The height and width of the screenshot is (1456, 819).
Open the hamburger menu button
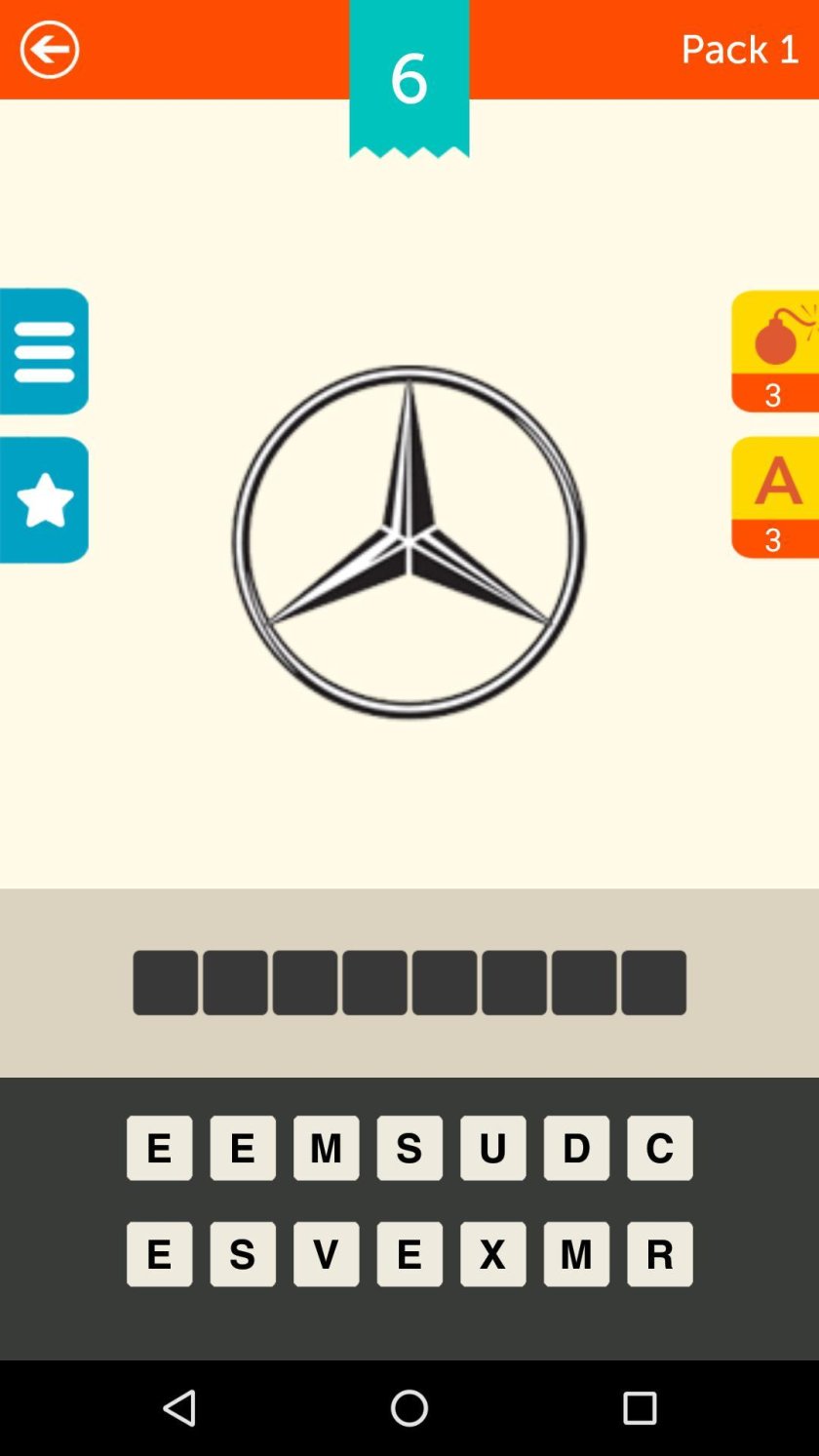pos(44,351)
